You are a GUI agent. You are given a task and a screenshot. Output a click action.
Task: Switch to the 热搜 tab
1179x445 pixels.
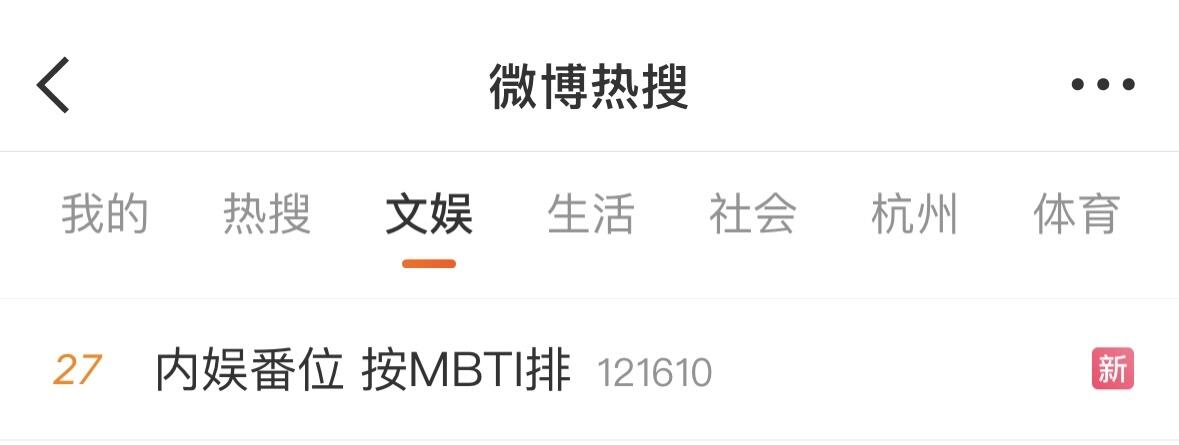[267, 215]
